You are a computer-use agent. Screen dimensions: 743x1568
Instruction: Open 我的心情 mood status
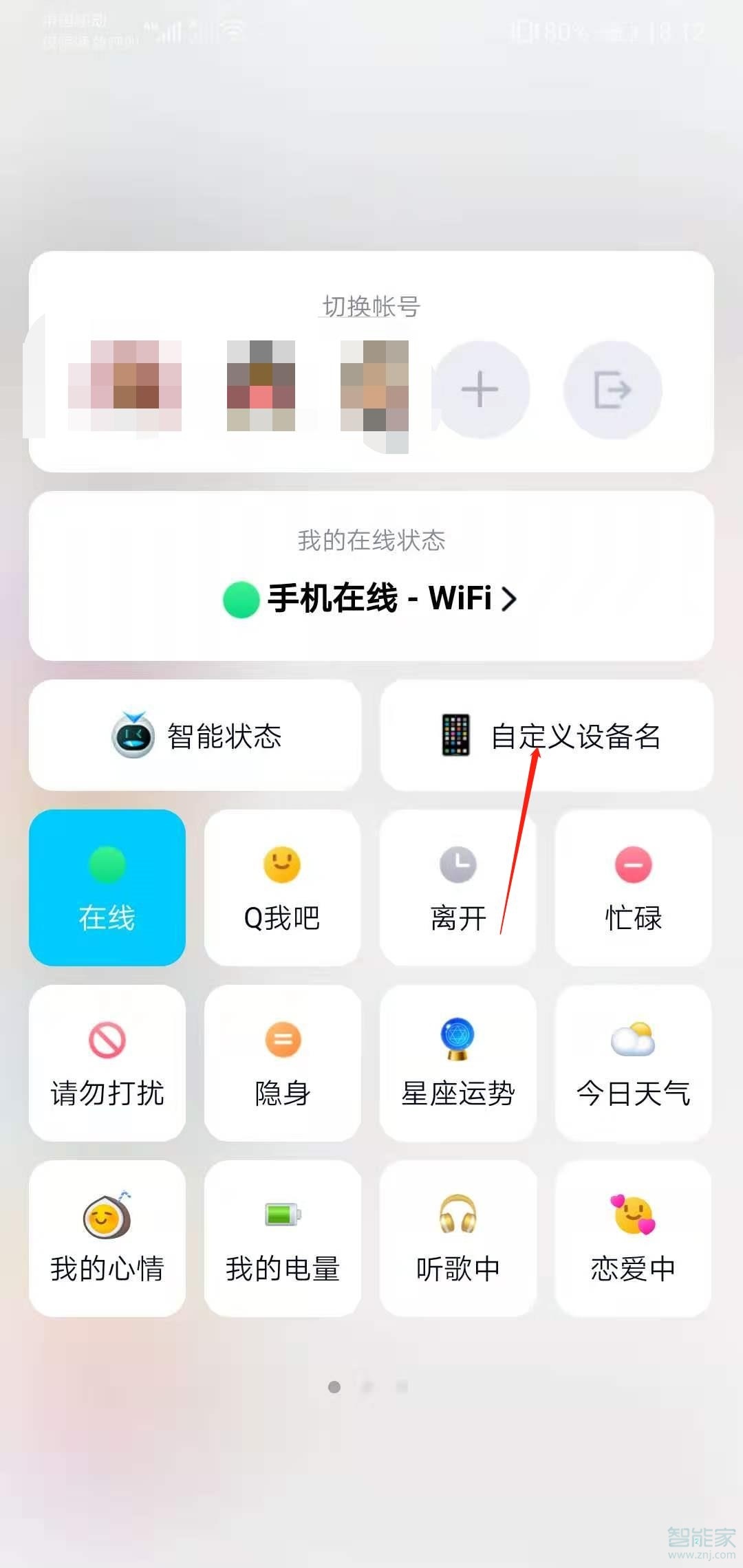tap(107, 1238)
